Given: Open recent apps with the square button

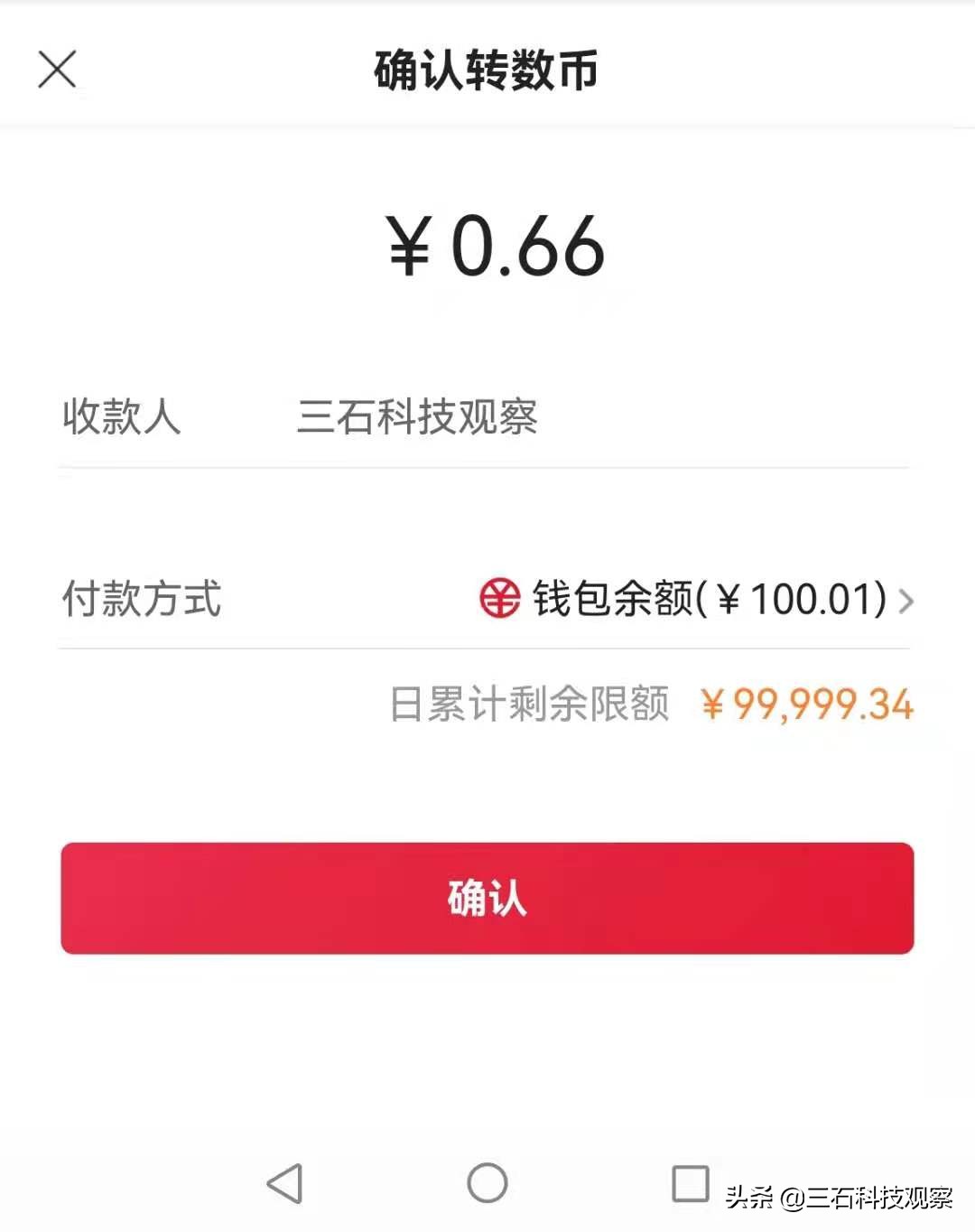Looking at the screenshot, I should point(688,1181).
